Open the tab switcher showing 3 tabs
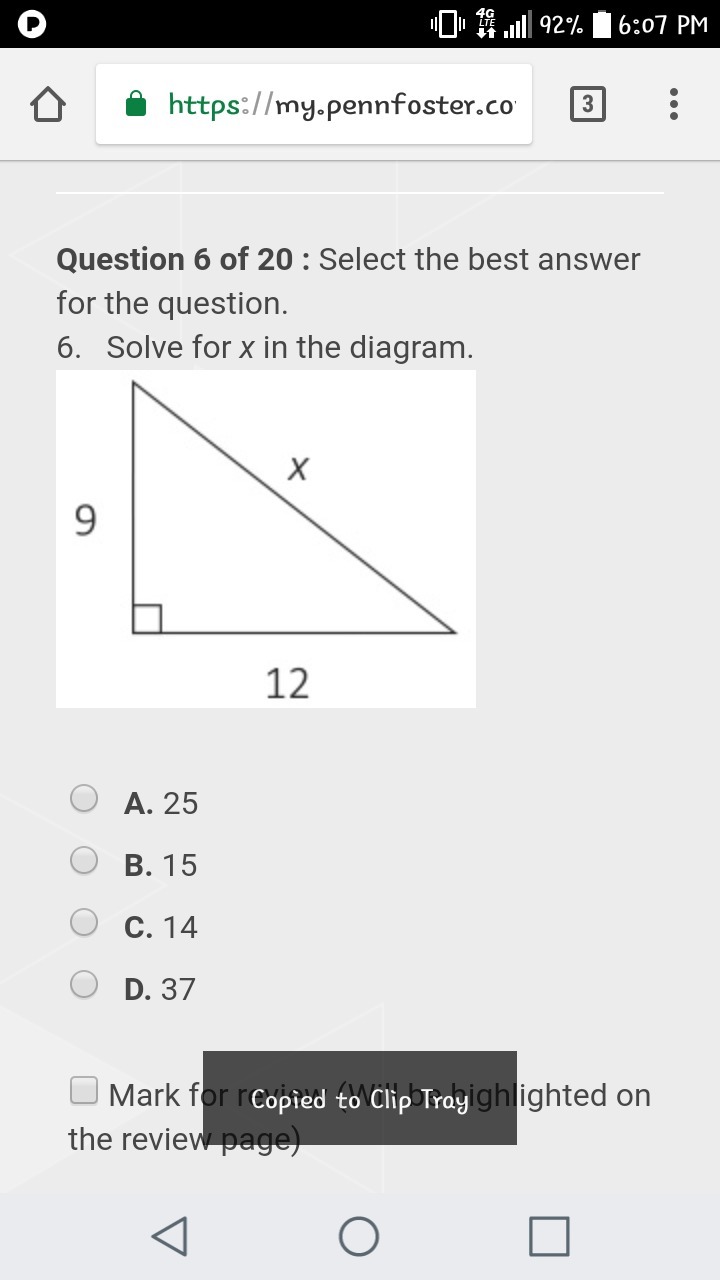 tap(587, 104)
